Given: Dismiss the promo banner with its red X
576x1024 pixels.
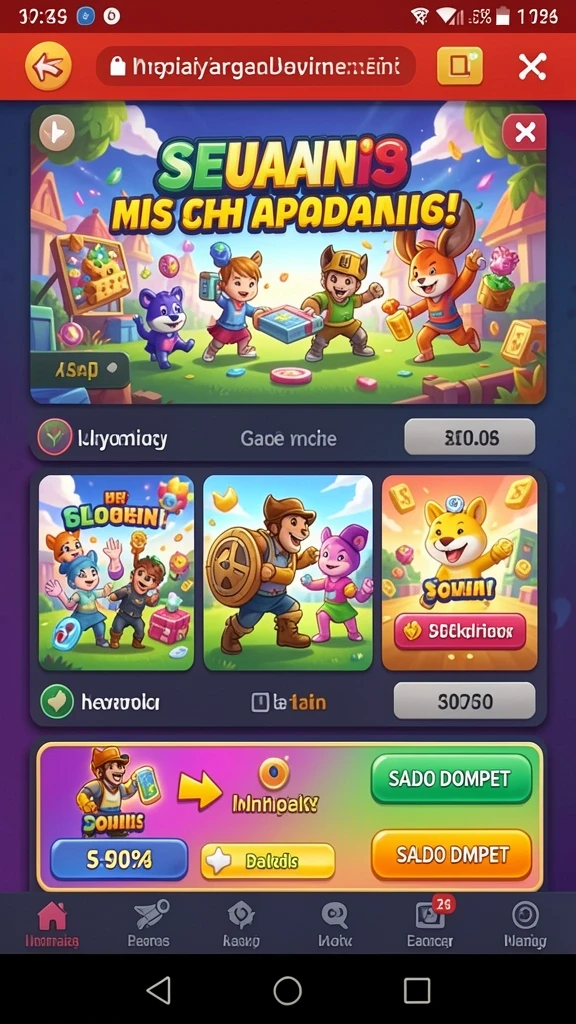Looking at the screenshot, I should click(x=524, y=133).
